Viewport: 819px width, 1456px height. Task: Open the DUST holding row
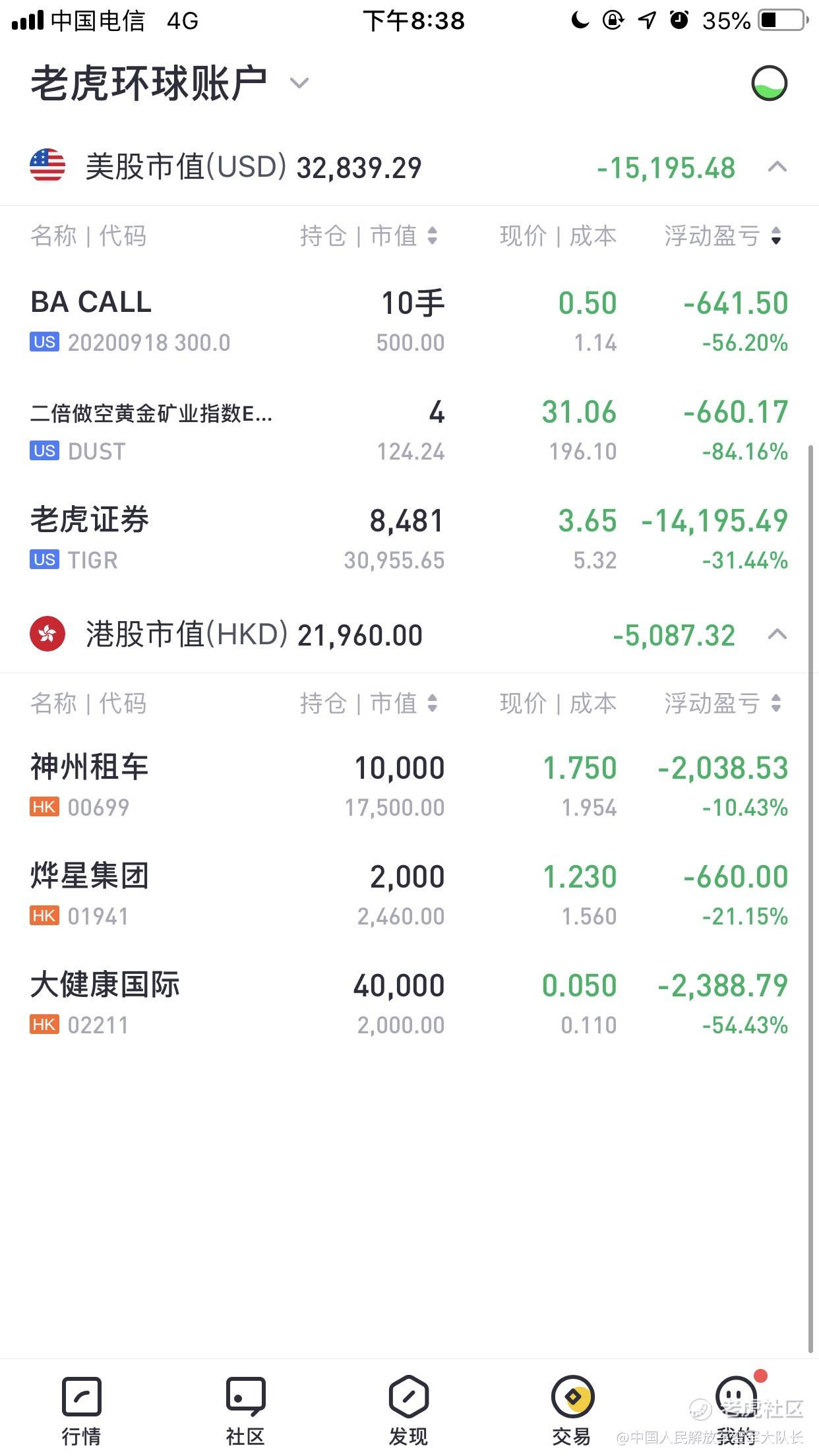409,431
